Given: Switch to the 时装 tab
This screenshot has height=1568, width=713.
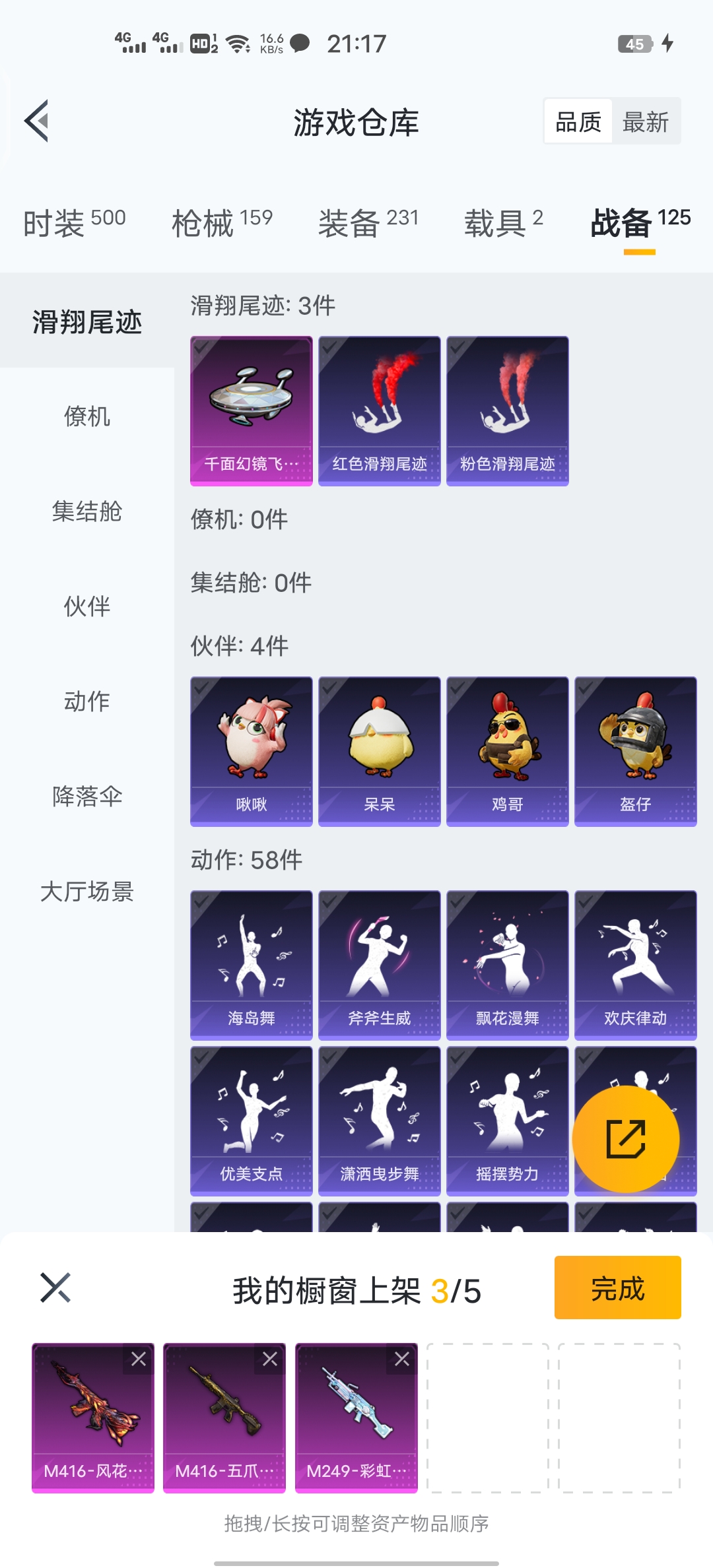Looking at the screenshot, I should coord(74,222).
